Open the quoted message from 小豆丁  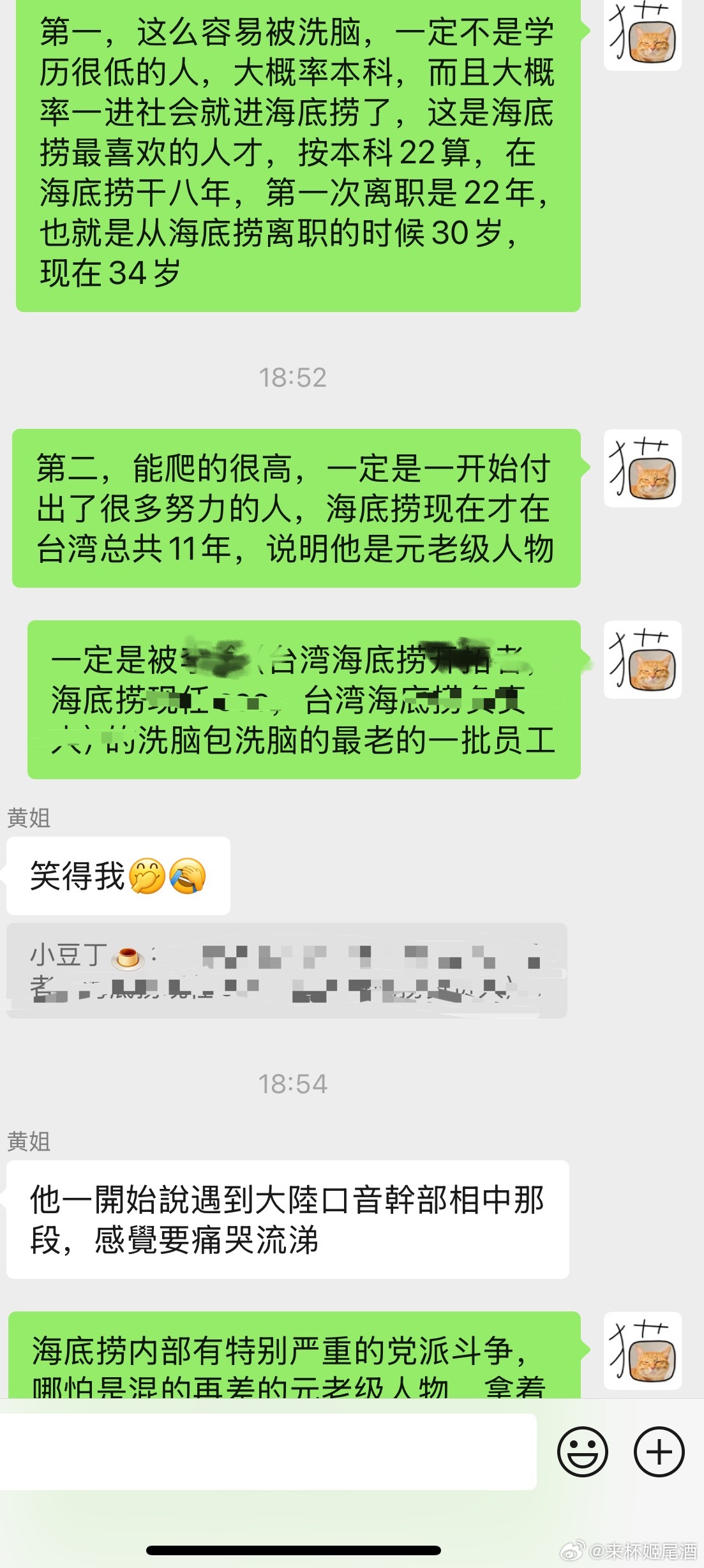(x=286, y=970)
